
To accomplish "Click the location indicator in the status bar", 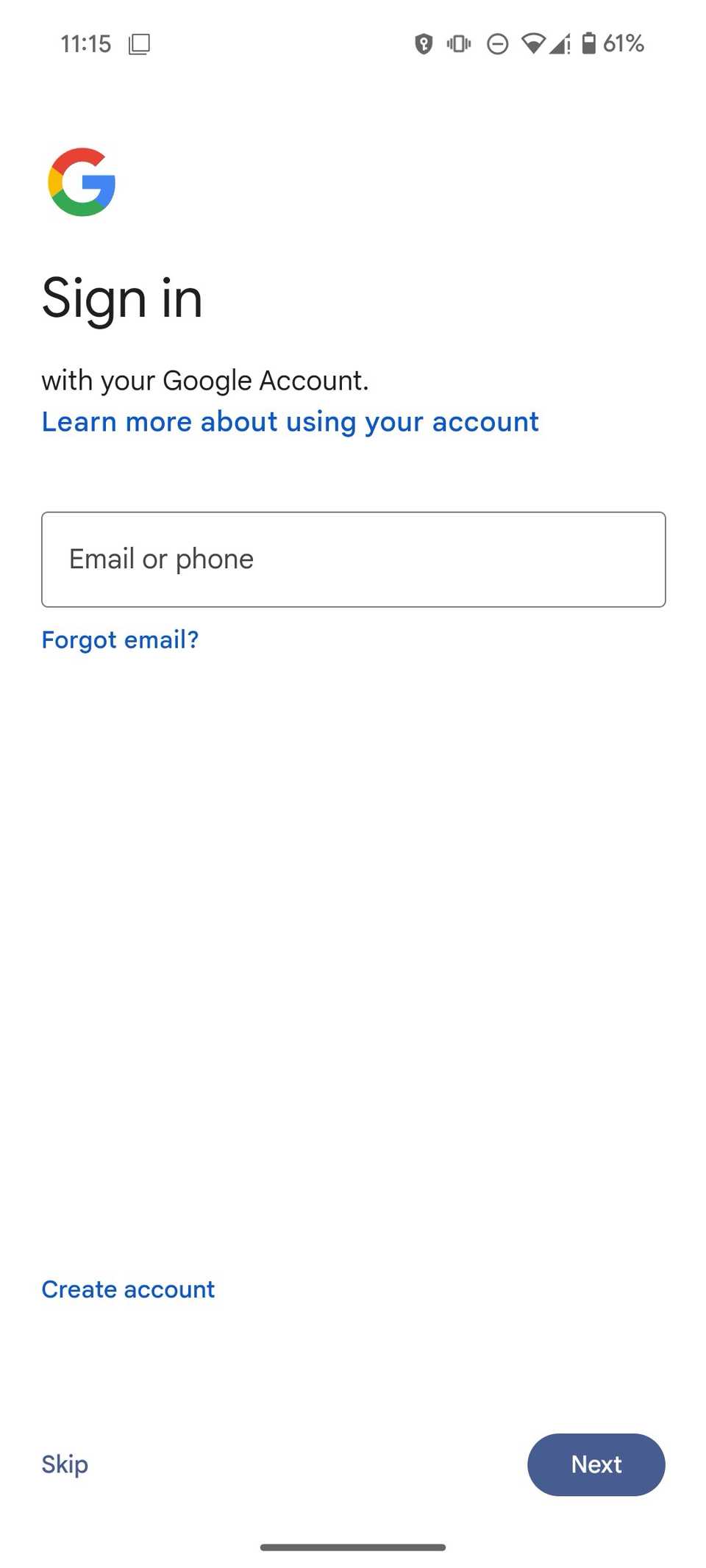I will click(424, 44).
